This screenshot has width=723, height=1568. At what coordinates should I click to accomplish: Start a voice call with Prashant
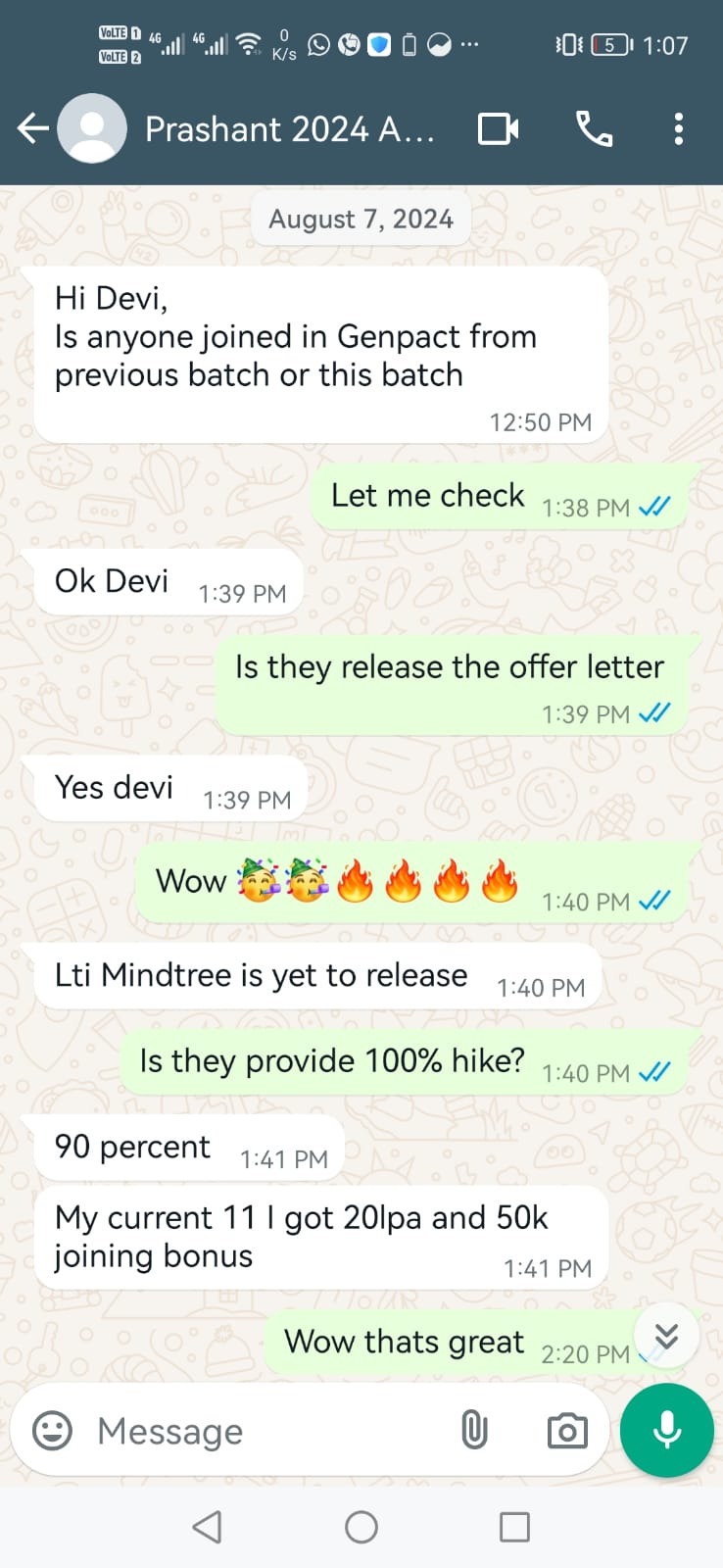coord(594,128)
